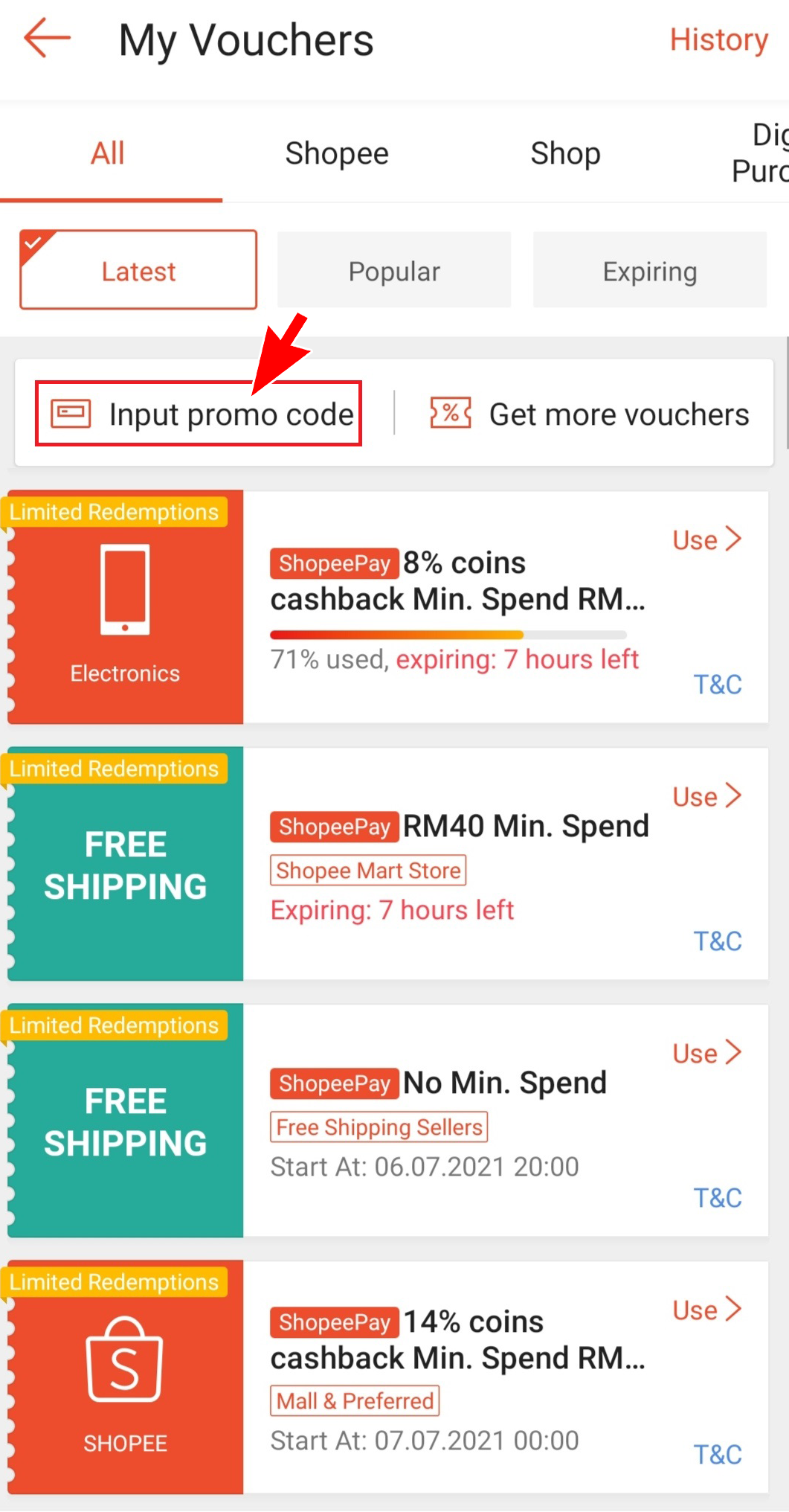The height and width of the screenshot is (1512, 789).
Task: Use the RM40 Min. Spend free shipping voucher
Action: [x=706, y=796]
